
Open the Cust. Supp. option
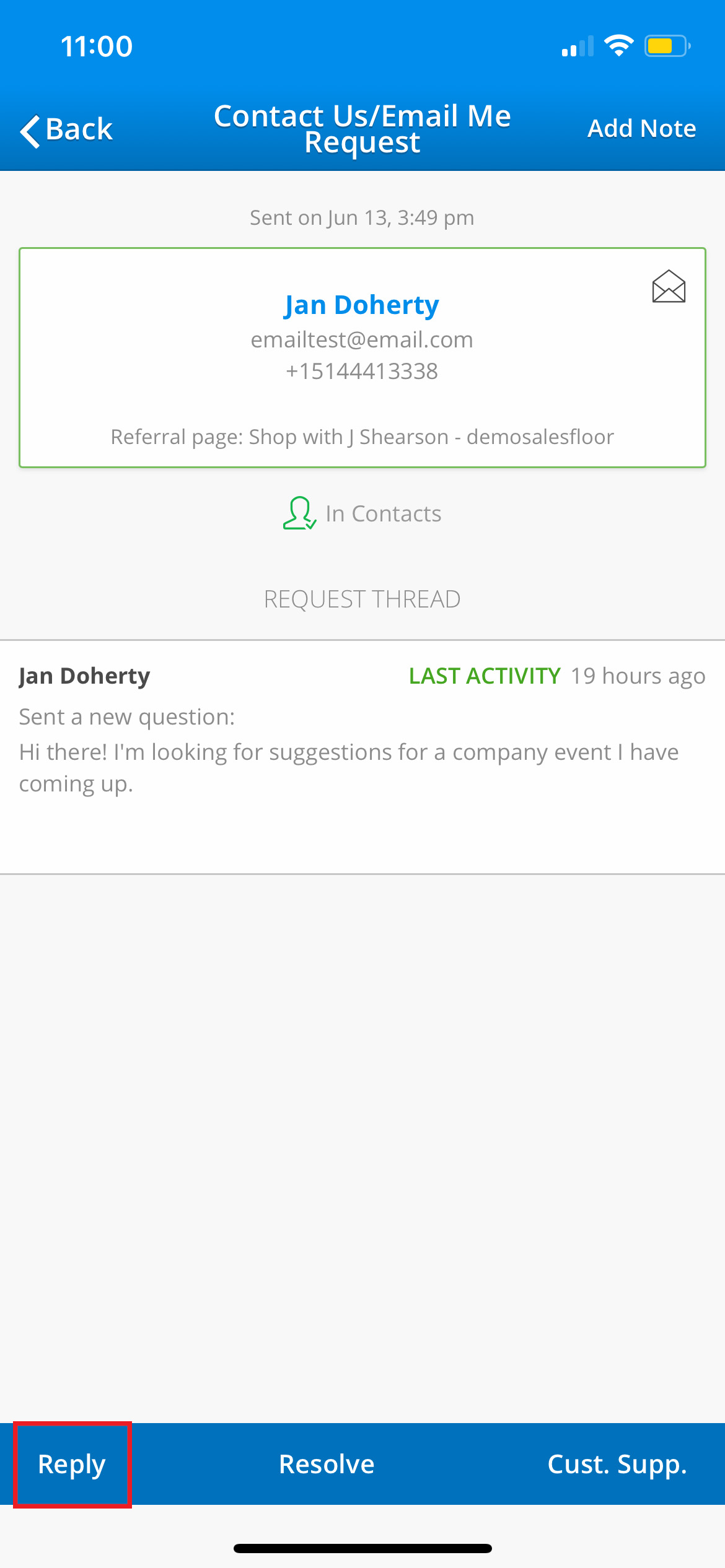pyautogui.click(x=617, y=1465)
